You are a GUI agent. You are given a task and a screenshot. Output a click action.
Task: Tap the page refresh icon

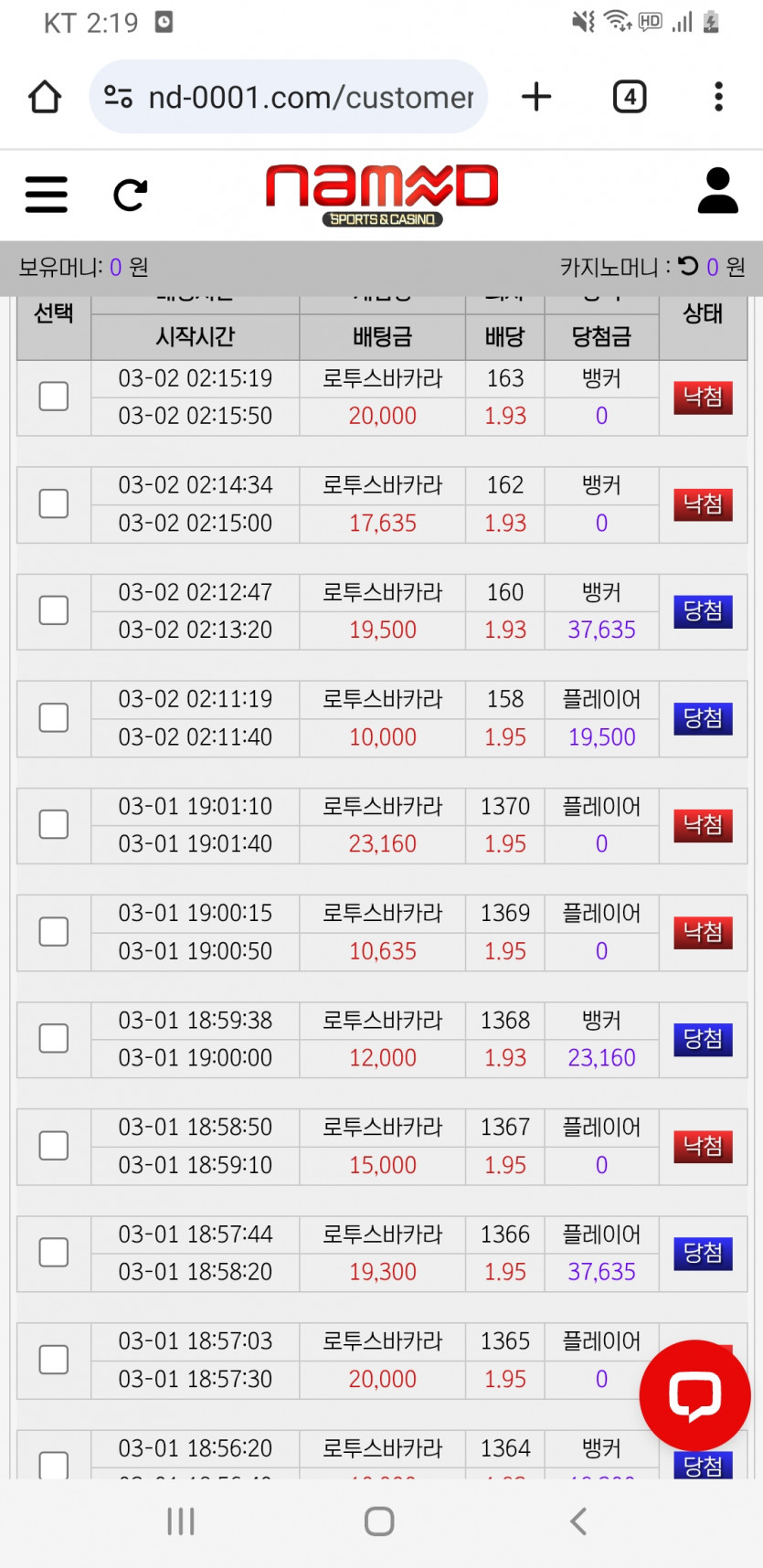[130, 195]
